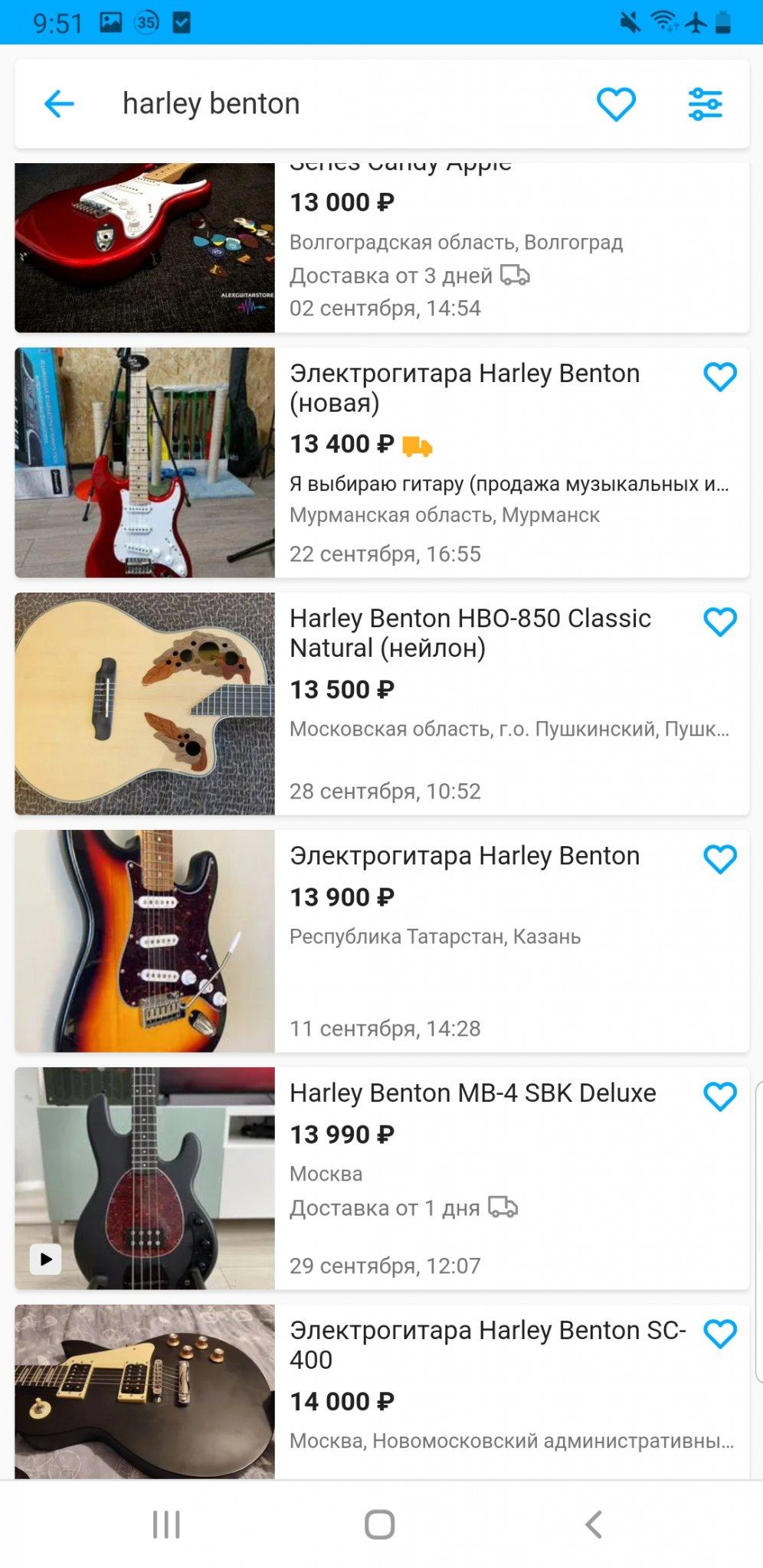Screen dimensions: 763x1568
Task: Add Harley Benton SC-400 to favorites
Action: click(x=720, y=1334)
